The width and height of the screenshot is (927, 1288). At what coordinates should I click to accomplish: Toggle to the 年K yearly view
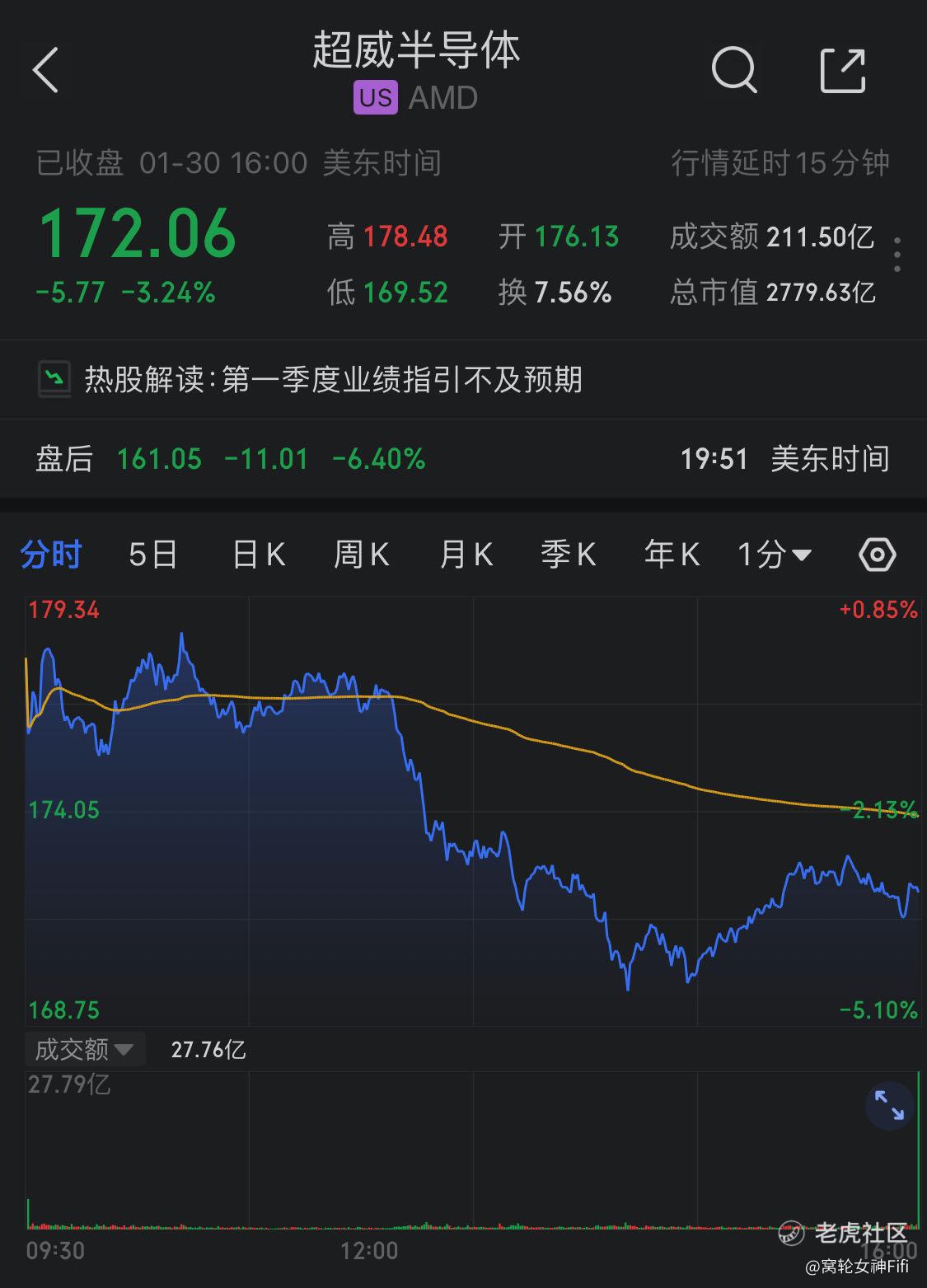(670, 555)
